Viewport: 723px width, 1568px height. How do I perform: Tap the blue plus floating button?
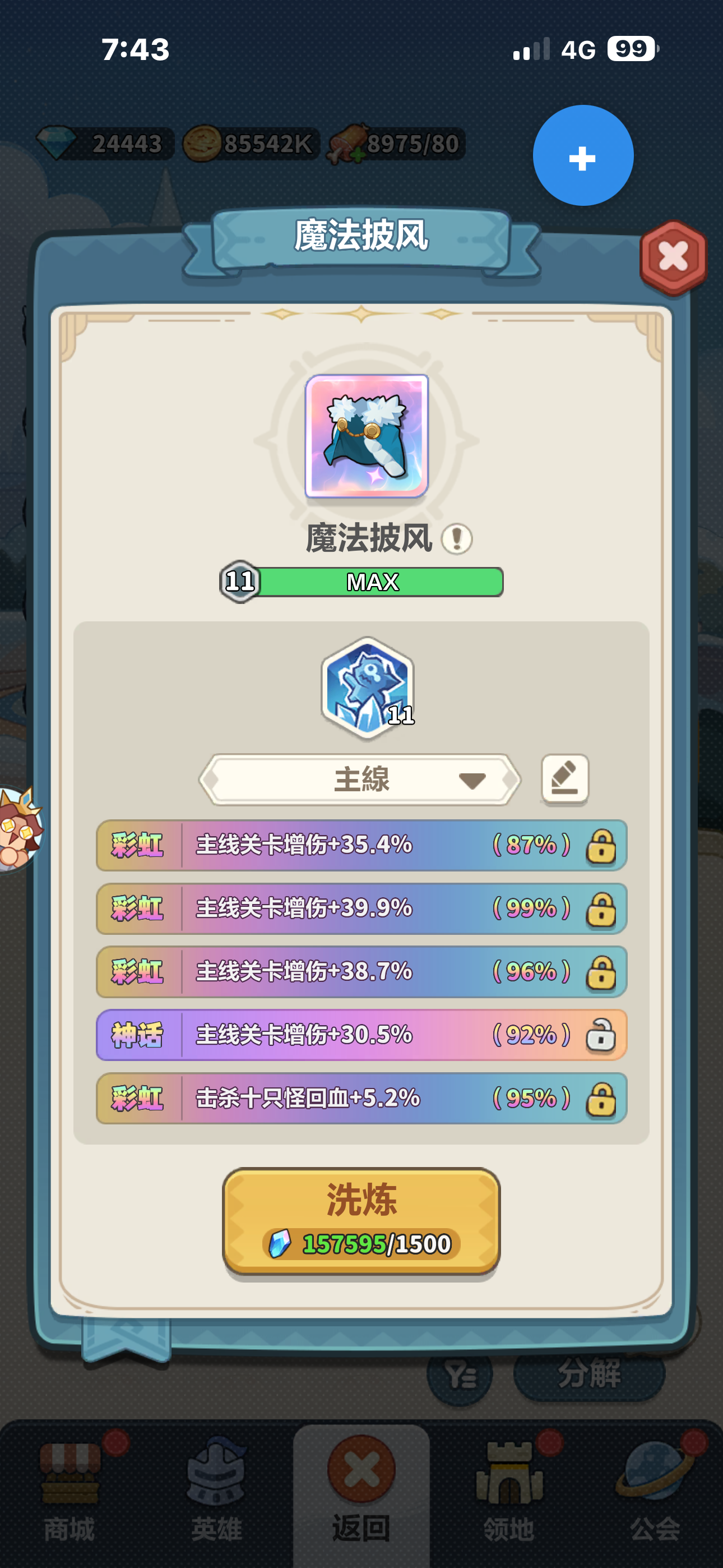click(582, 156)
